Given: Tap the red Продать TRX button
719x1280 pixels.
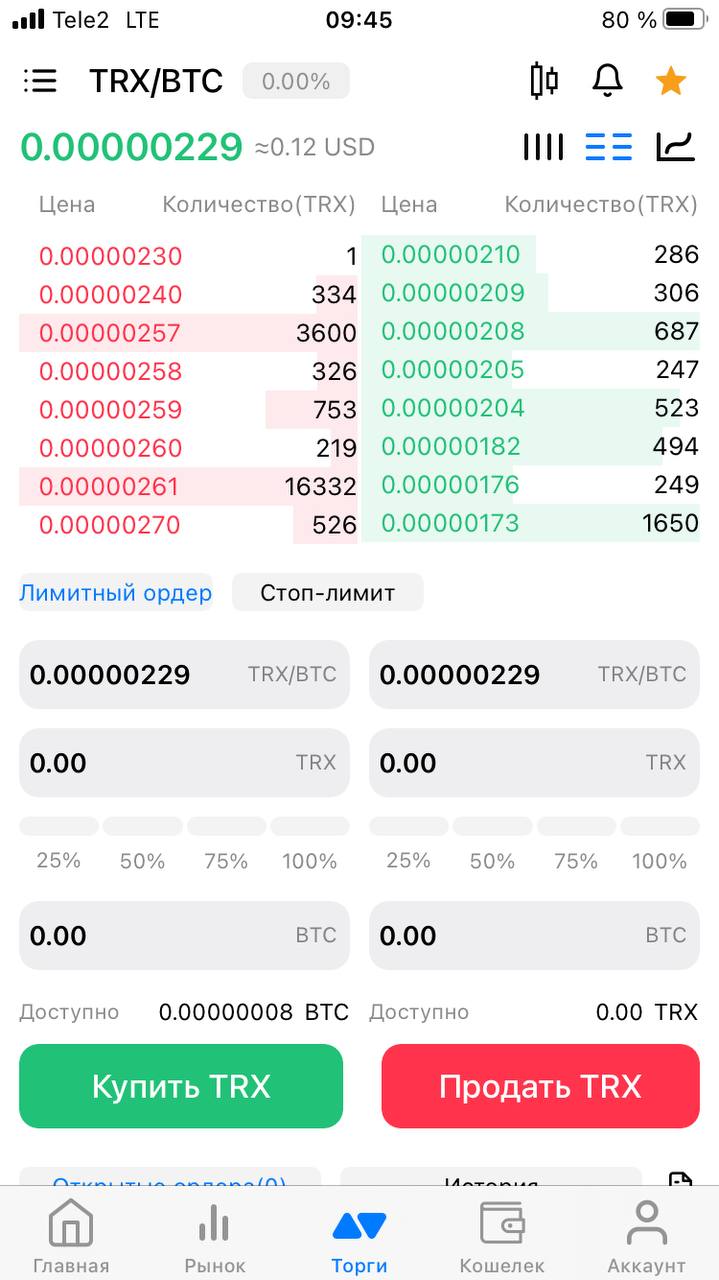Looking at the screenshot, I should [x=540, y=1086].
